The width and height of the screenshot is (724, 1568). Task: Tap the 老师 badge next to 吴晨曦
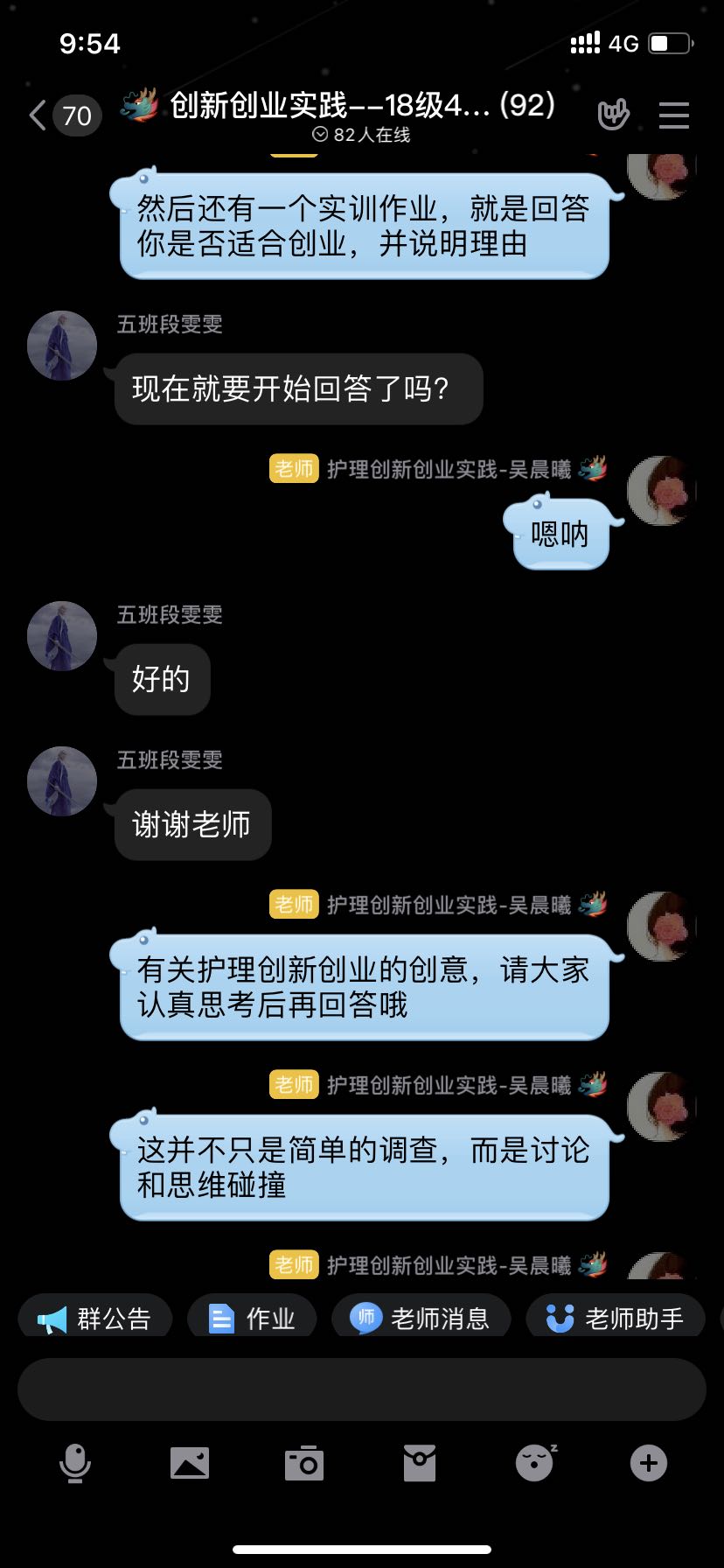coord(294,470)
